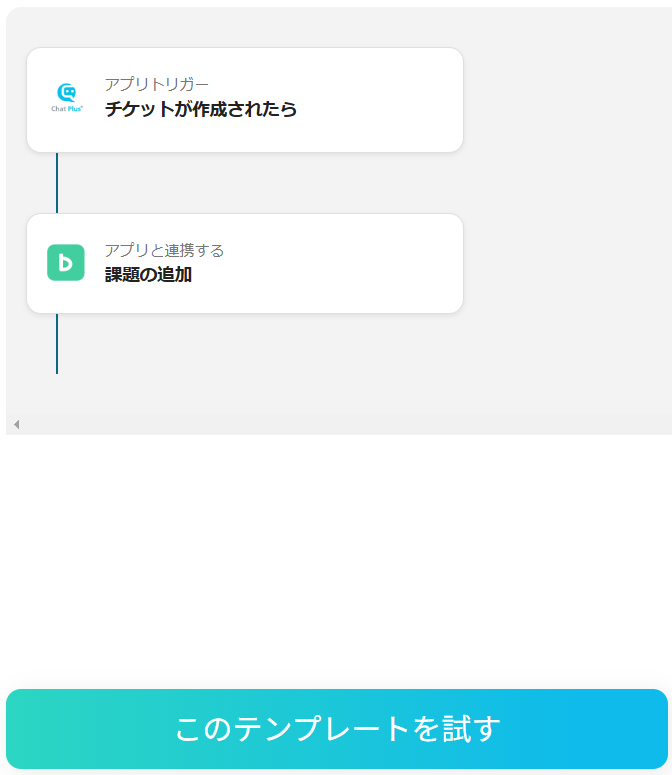Open the 課題の追加 action card
The width and height of the screenshot is (672, 775).
(x=245, y=264)
